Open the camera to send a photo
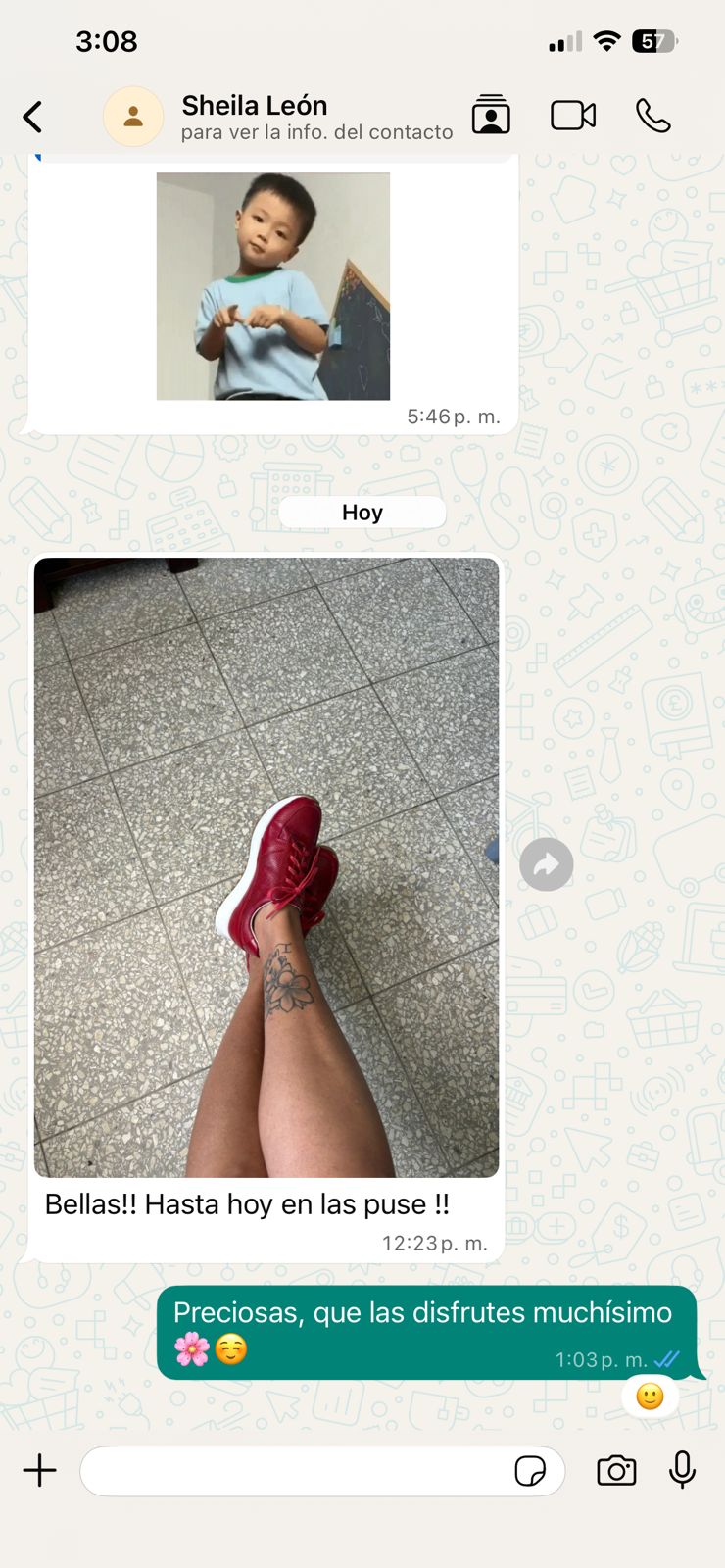 point(616,1470)
